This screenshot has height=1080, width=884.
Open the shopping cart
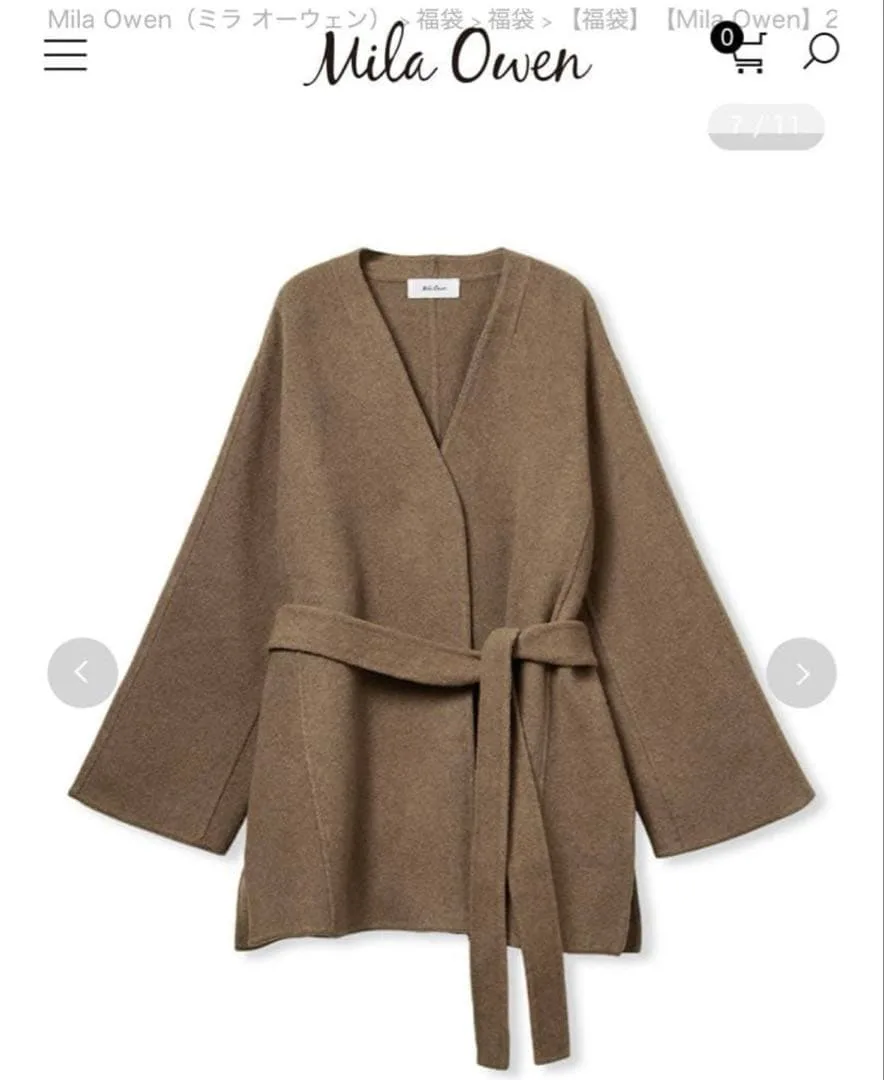(745, 52)
